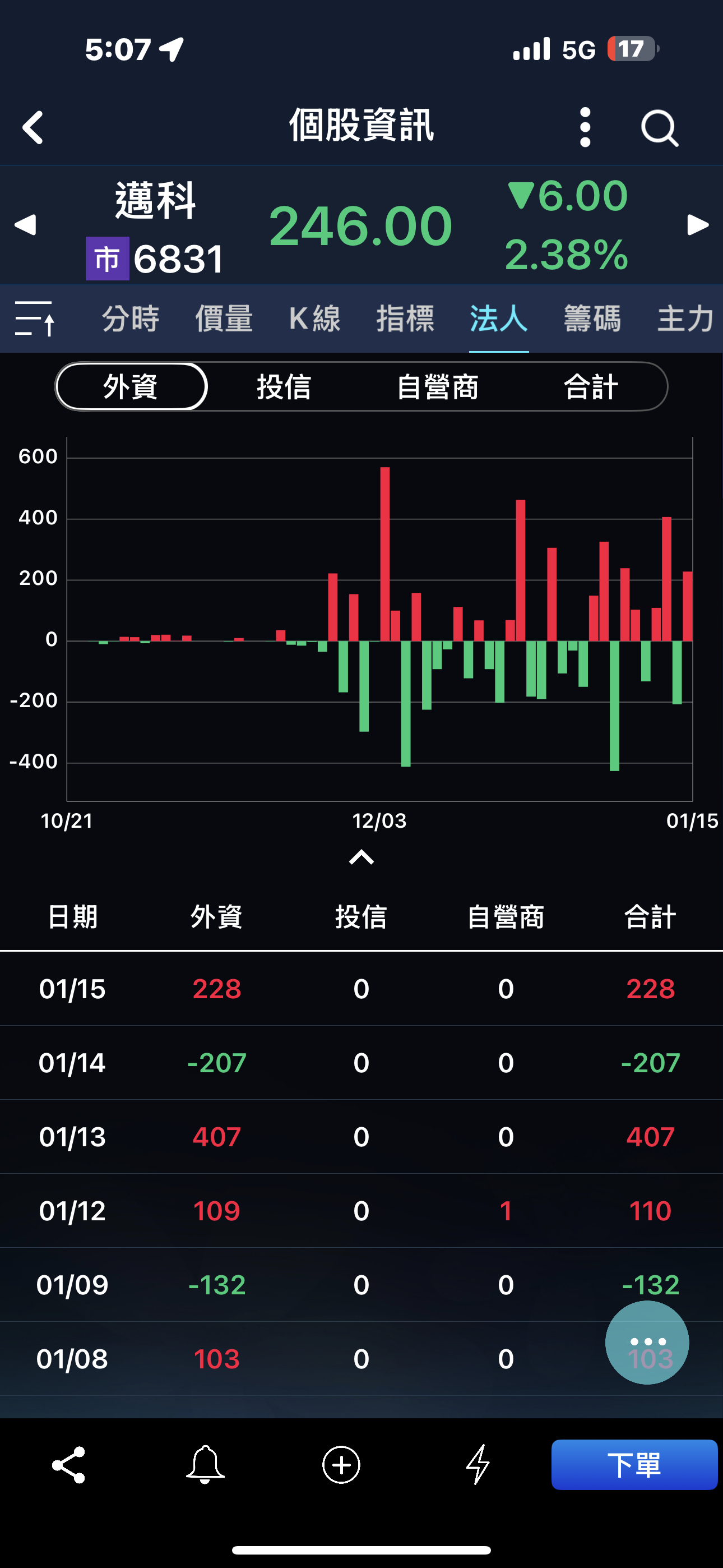The image size is (723, 1568).
Task: Switch to the 價量 tab
Action: 224,319
